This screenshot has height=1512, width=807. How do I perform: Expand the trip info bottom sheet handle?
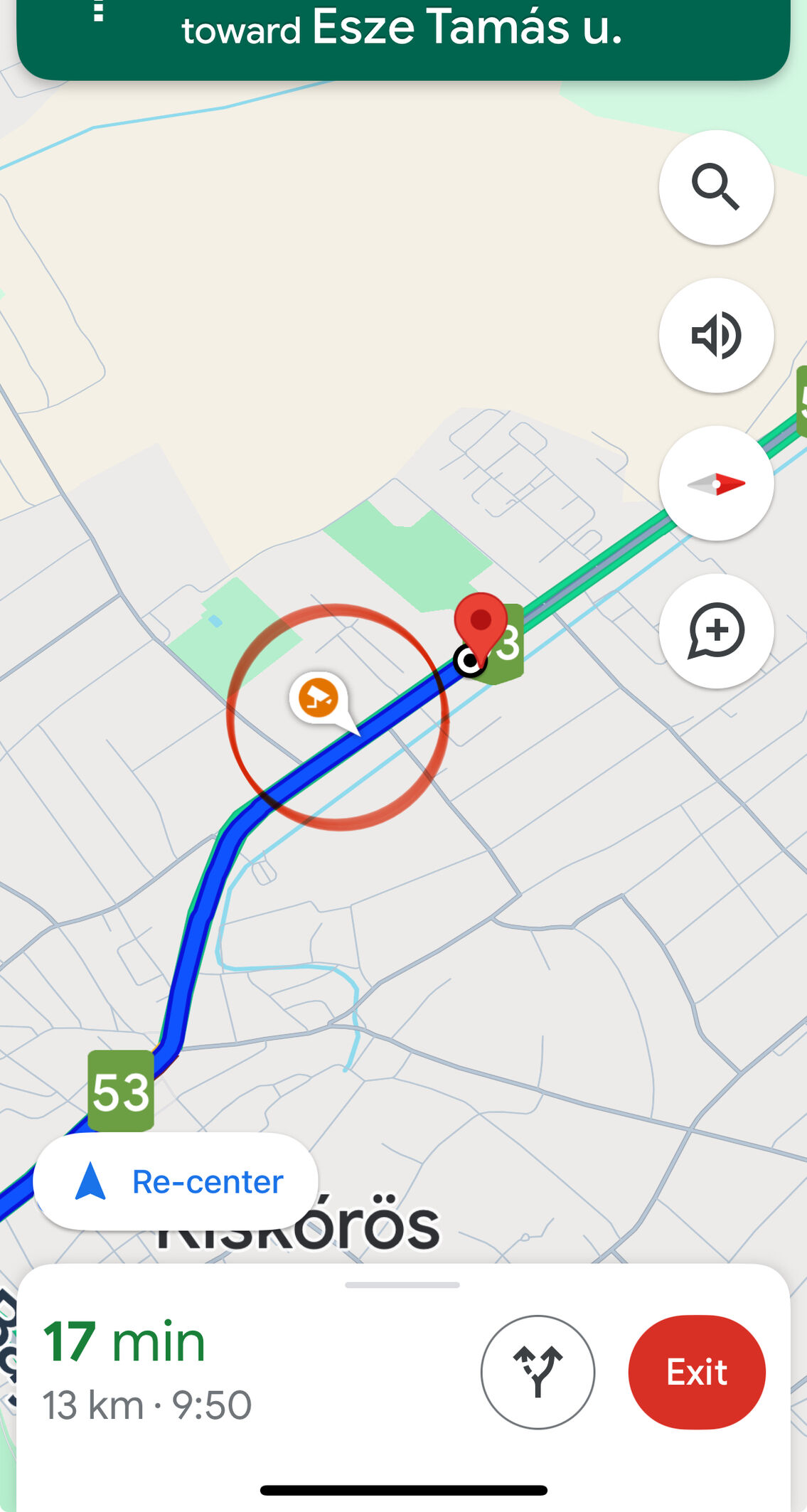[402, 1285]
